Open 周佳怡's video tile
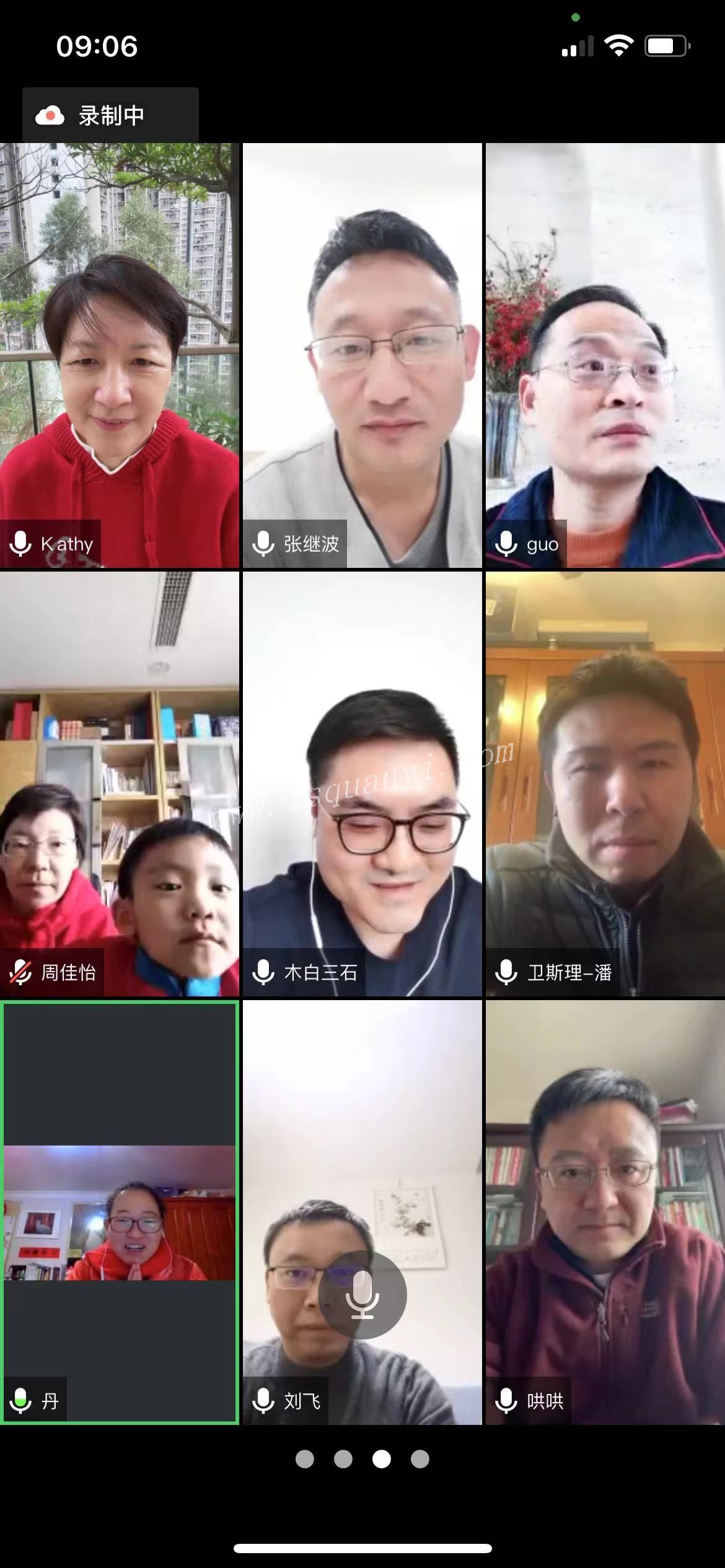This screenshot has width=725, height=1568. (119, 783)
